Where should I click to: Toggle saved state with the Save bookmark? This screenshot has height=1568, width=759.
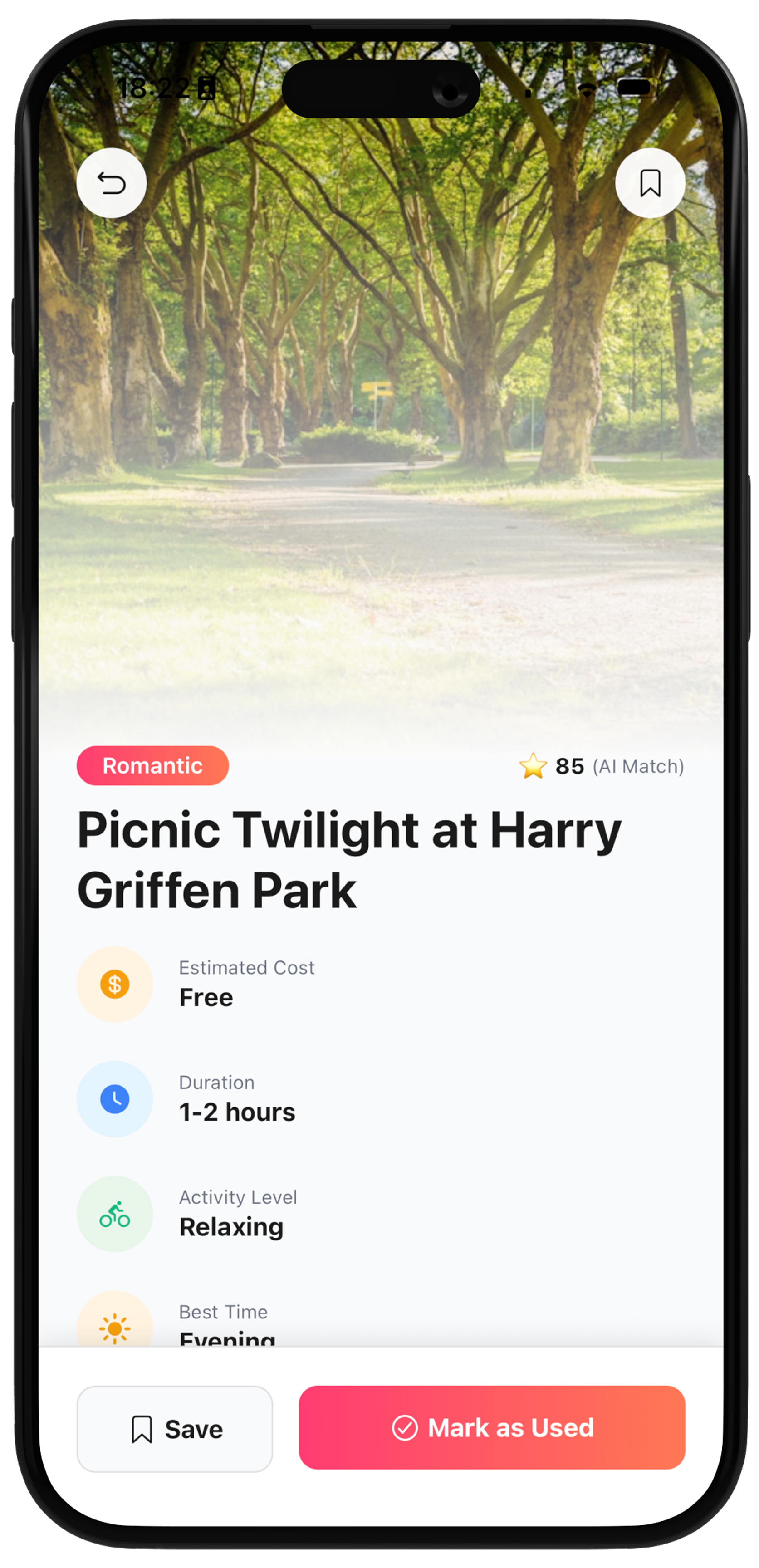pos(174,1429)
